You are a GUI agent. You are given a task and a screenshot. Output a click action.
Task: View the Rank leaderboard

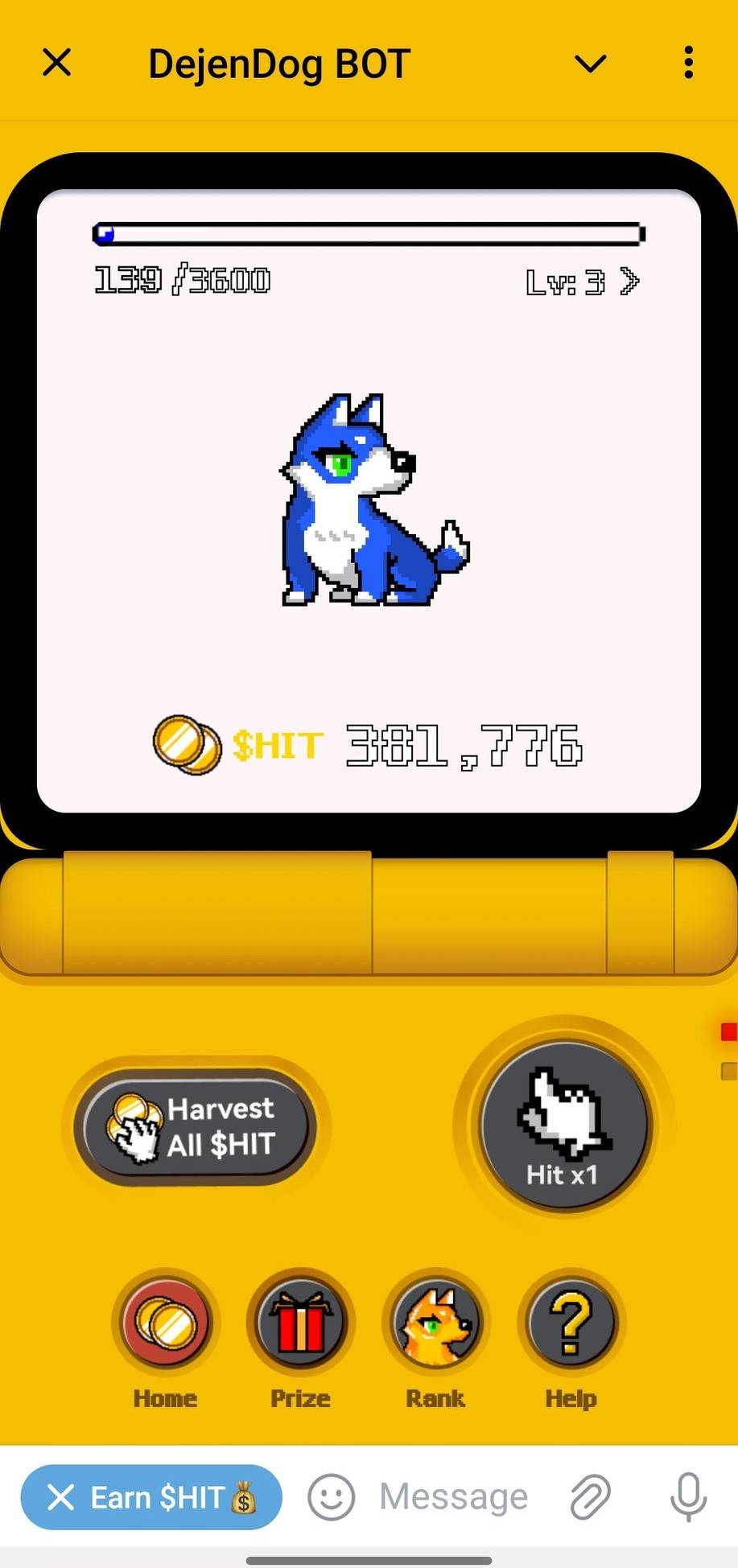pos(435,1323)
